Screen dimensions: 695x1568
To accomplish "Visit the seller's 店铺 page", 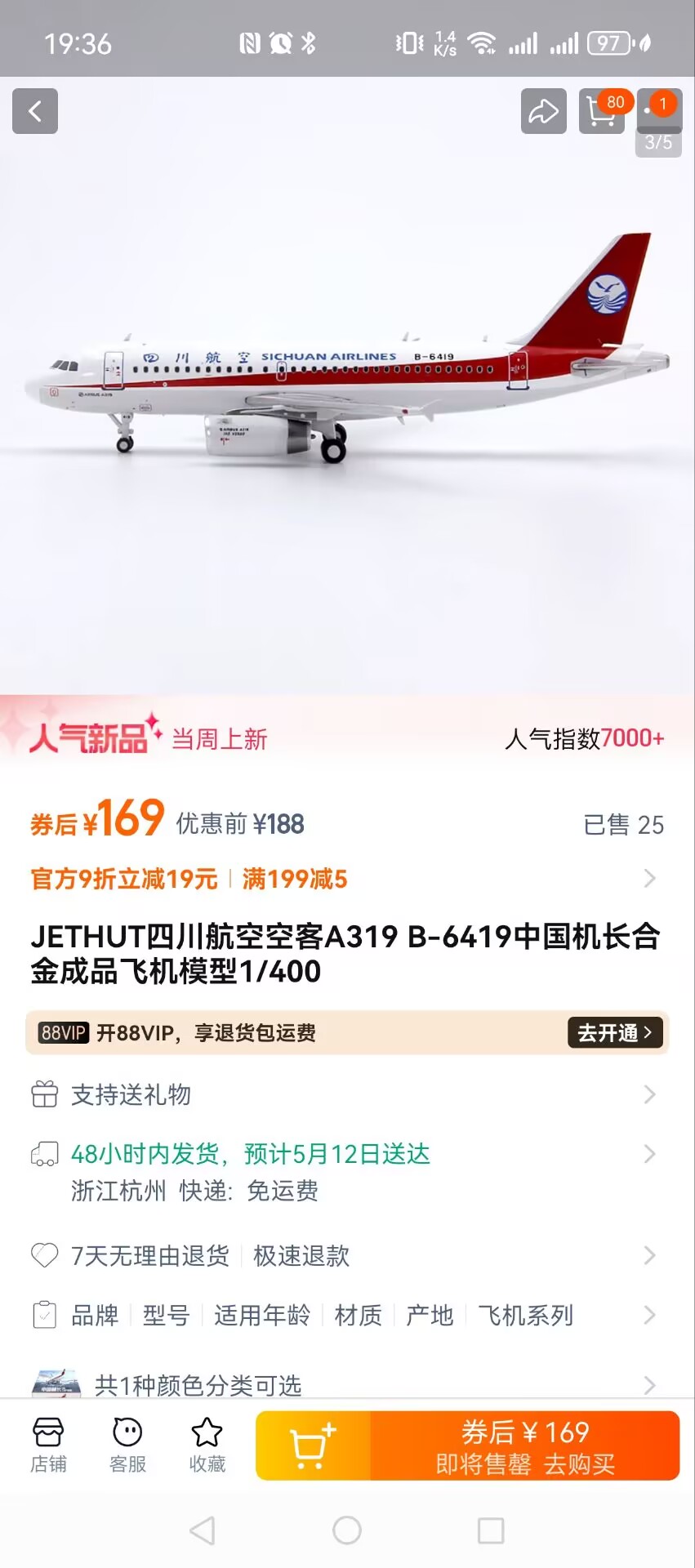I will 48,1446.
